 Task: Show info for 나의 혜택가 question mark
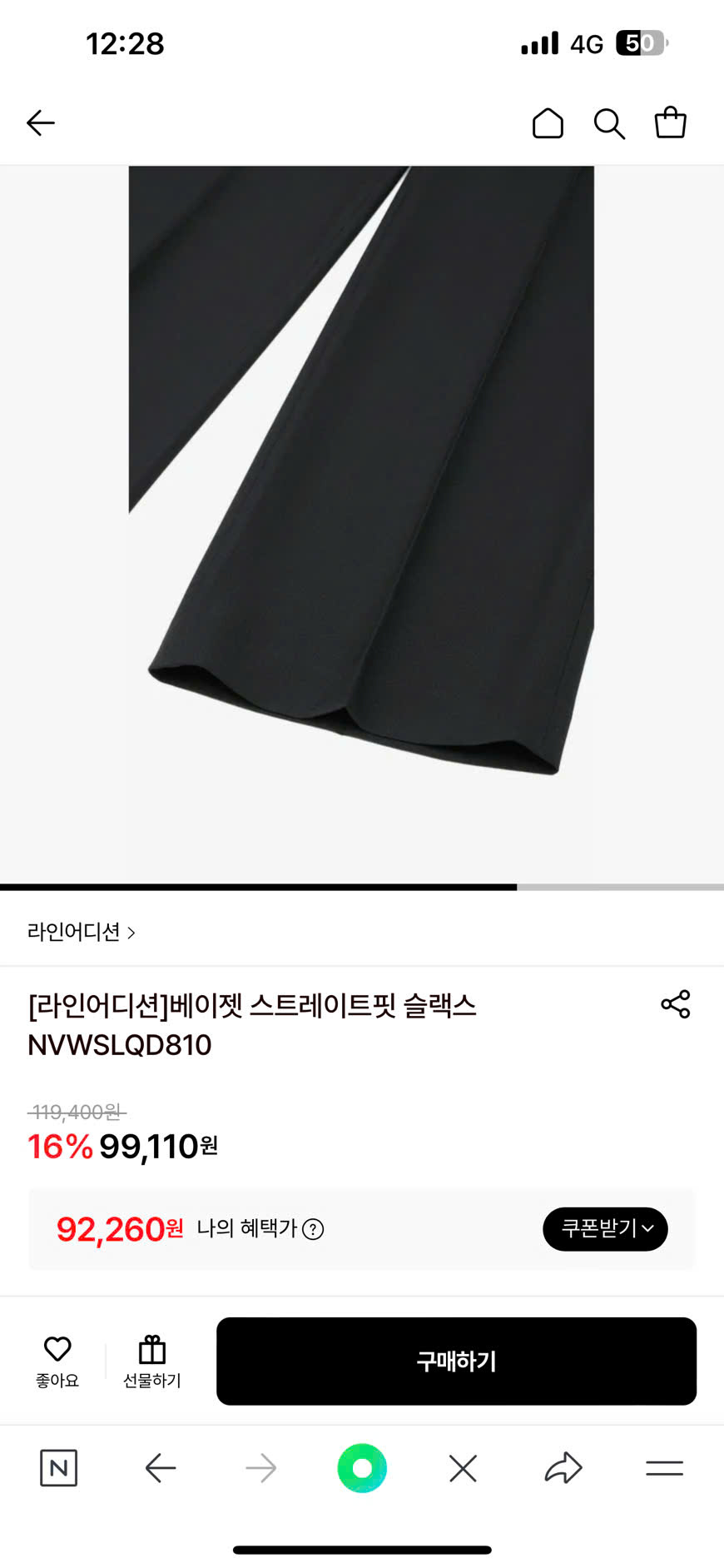coord(313,1229)
